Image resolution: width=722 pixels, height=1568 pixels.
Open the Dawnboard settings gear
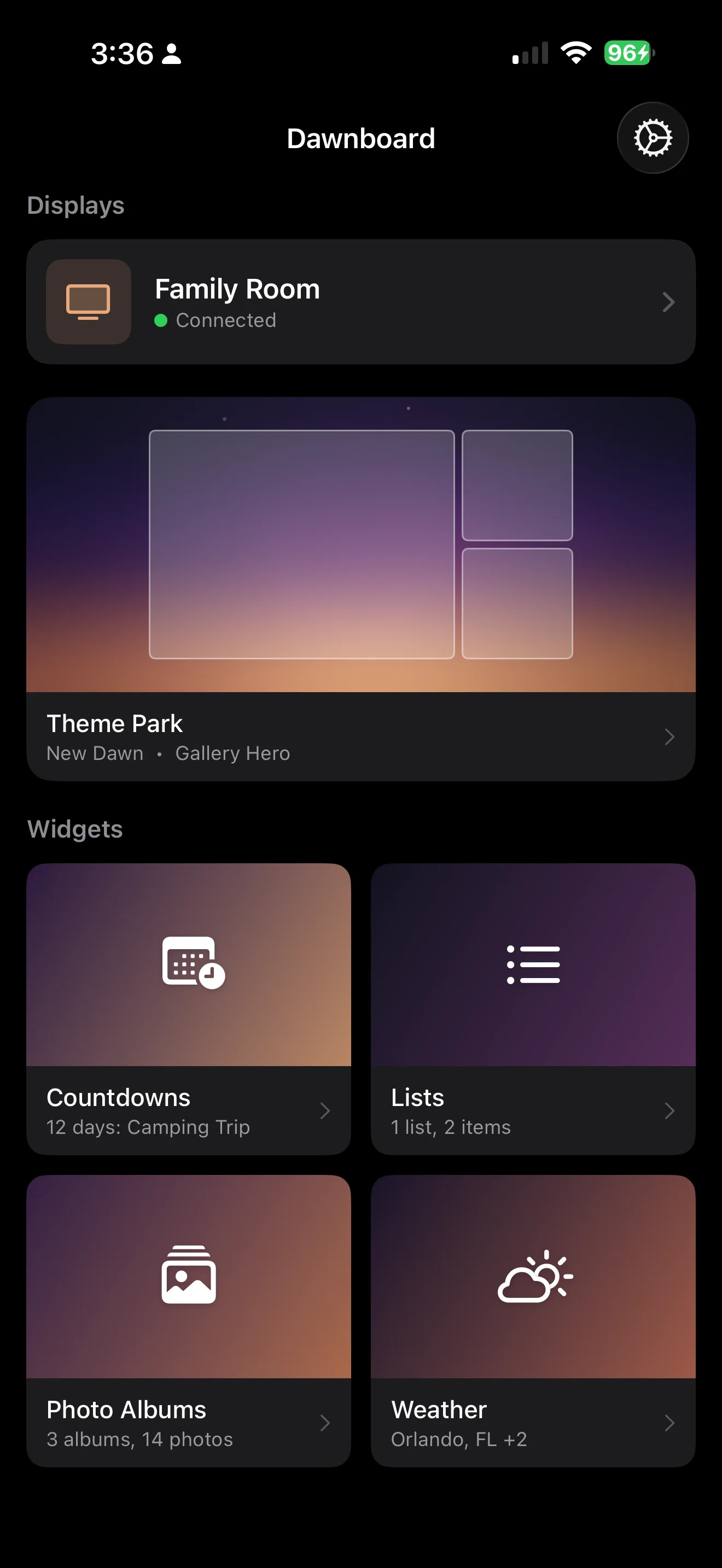pos(653,138)
